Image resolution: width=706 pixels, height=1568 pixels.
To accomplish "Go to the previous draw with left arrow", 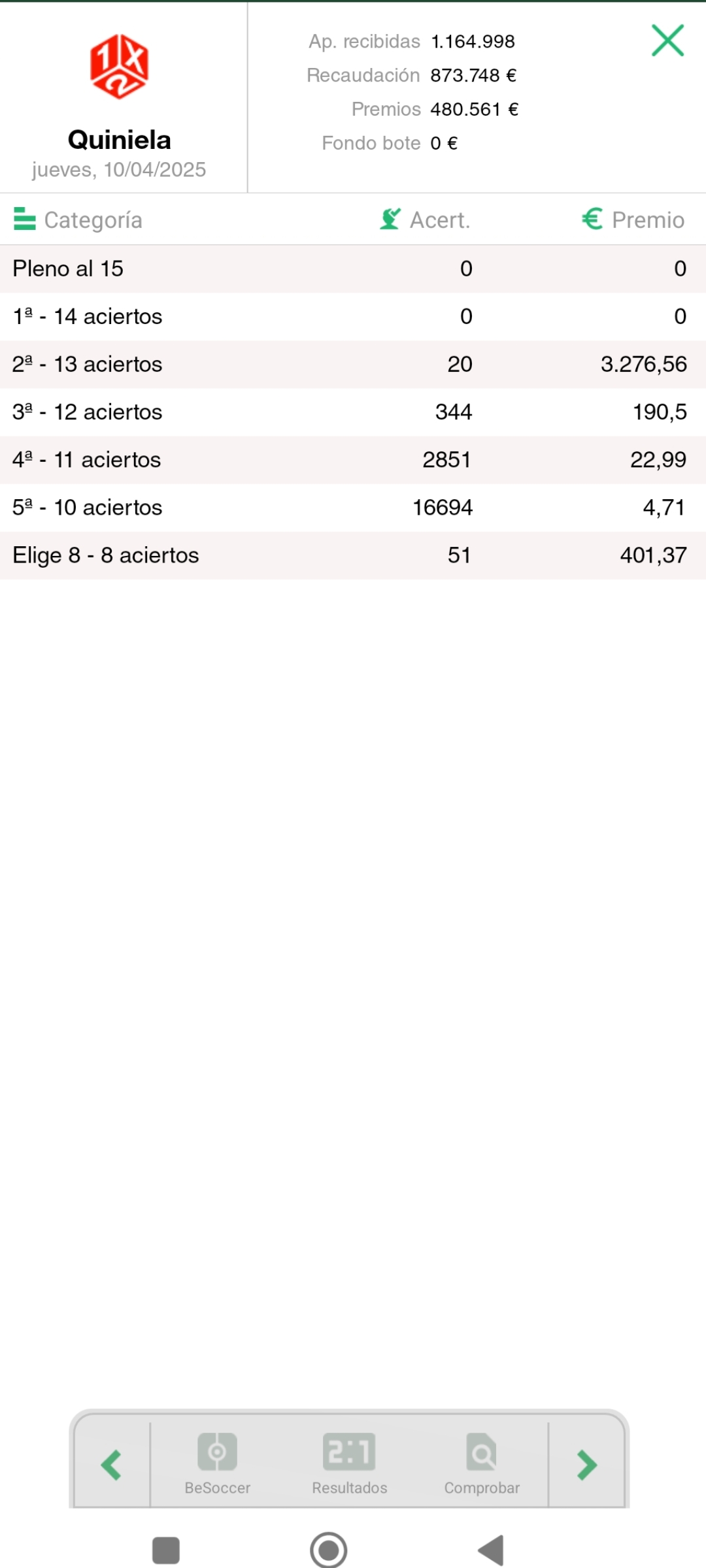I will pos(112,1465).
